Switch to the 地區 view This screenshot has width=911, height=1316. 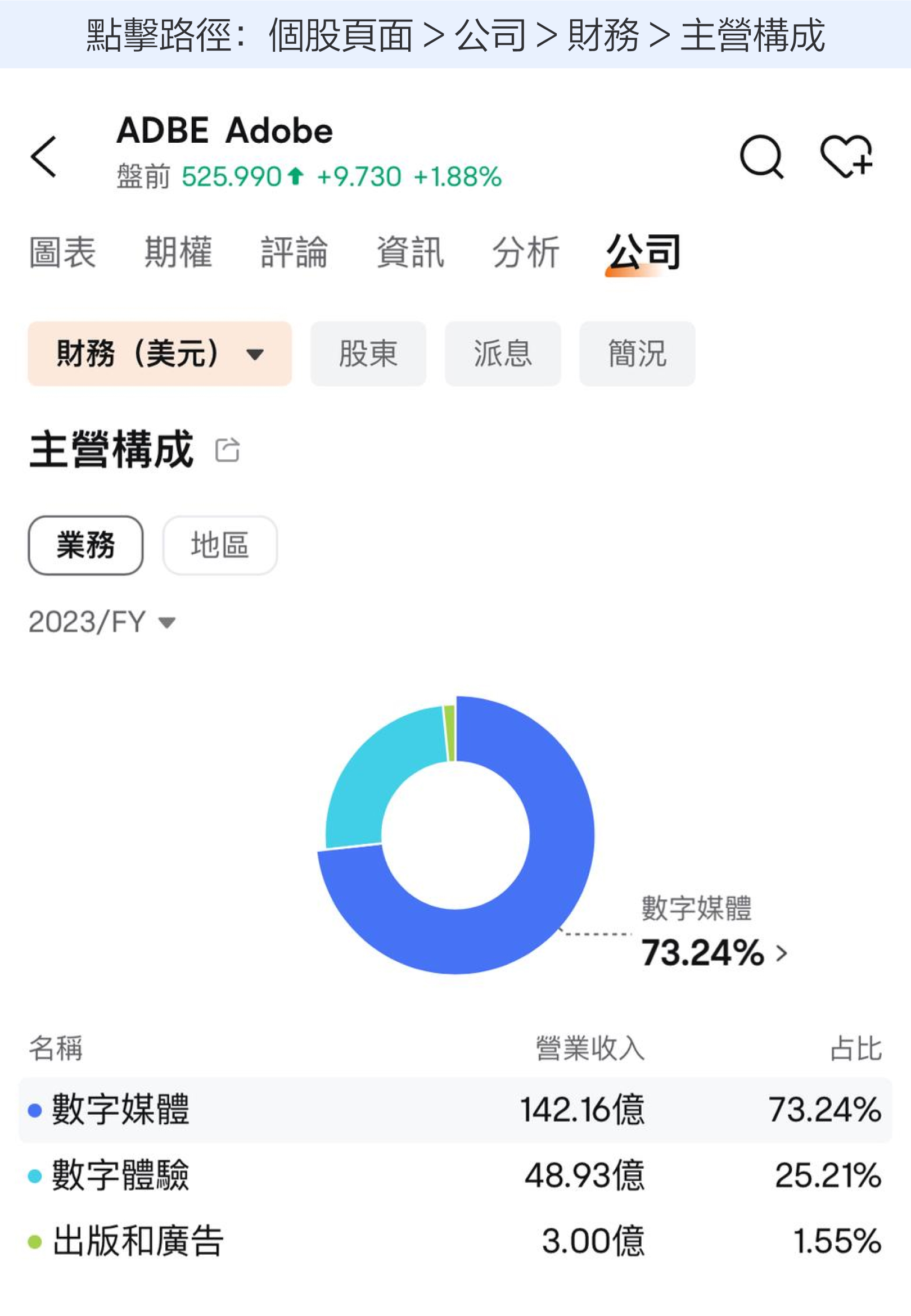point(220,545)
